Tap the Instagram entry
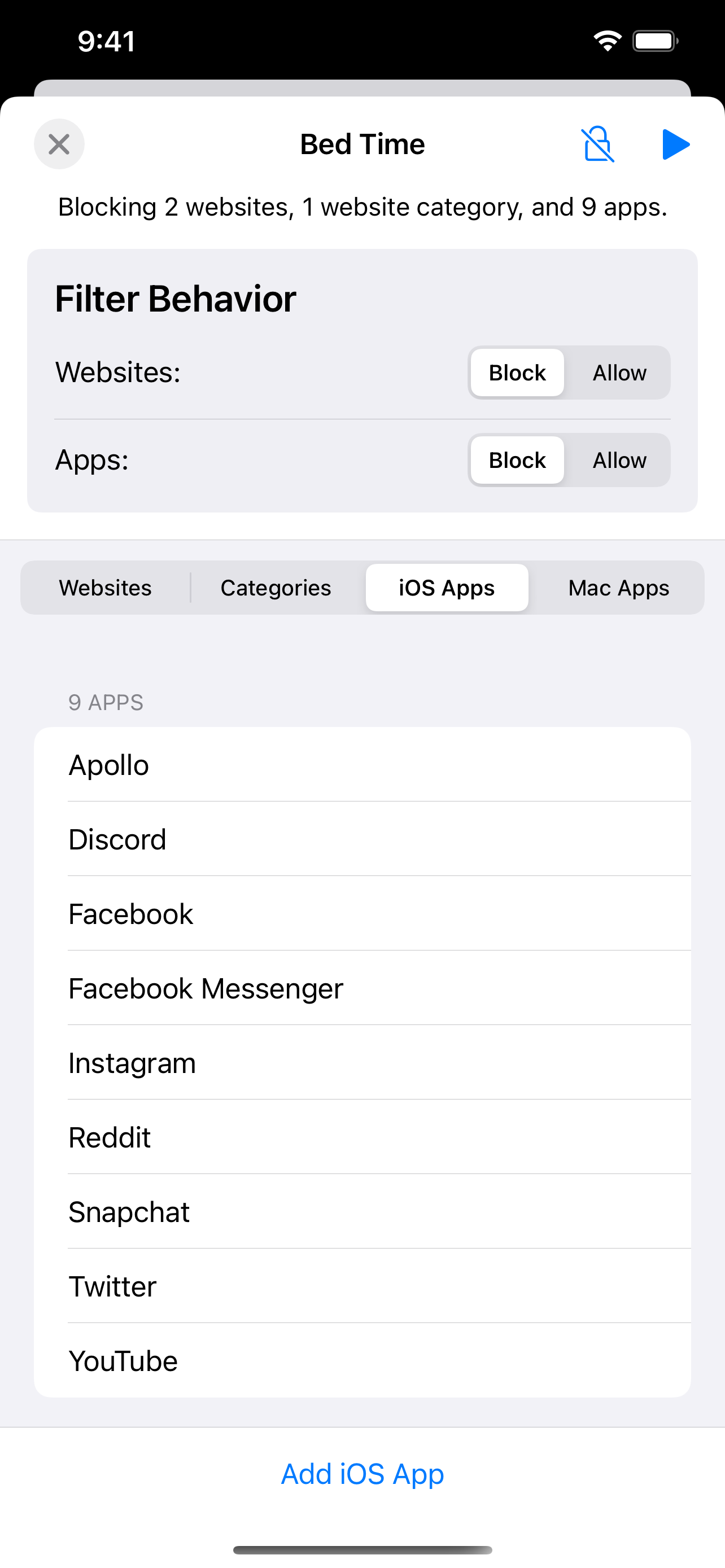 pyautogui.click(x=362, y=1063)
